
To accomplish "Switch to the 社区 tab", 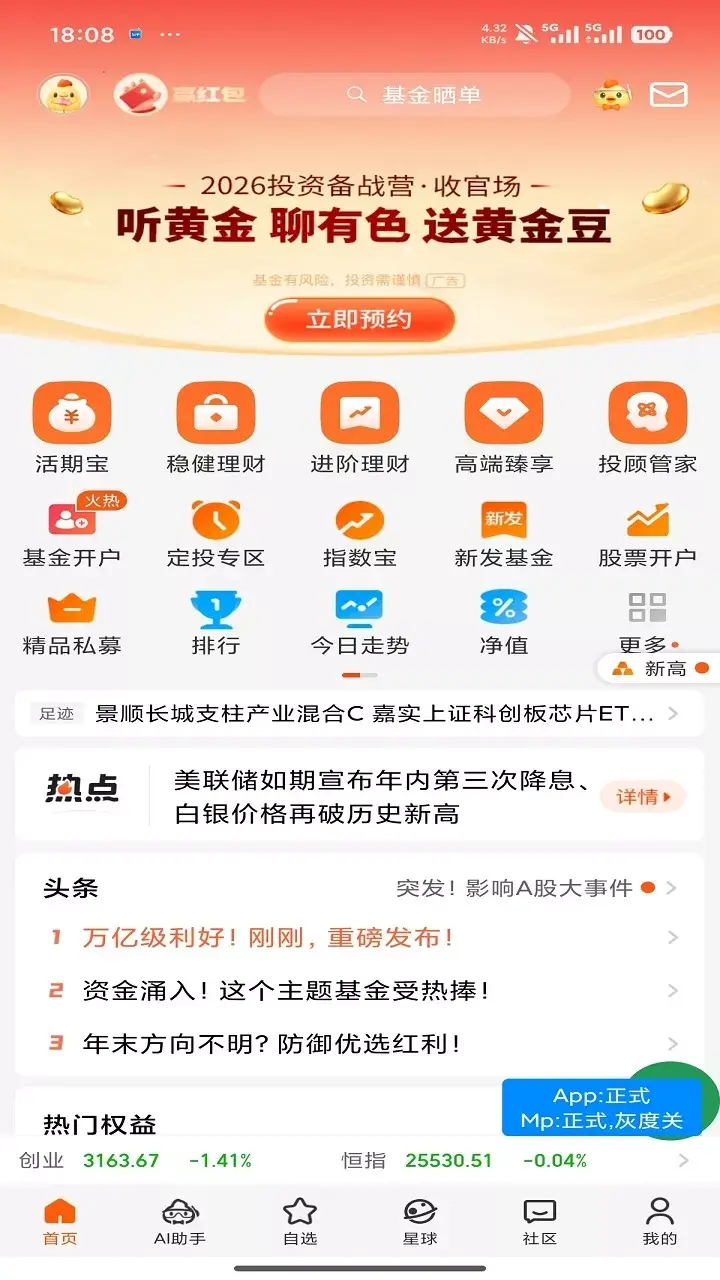I will tap(540, 1222).
